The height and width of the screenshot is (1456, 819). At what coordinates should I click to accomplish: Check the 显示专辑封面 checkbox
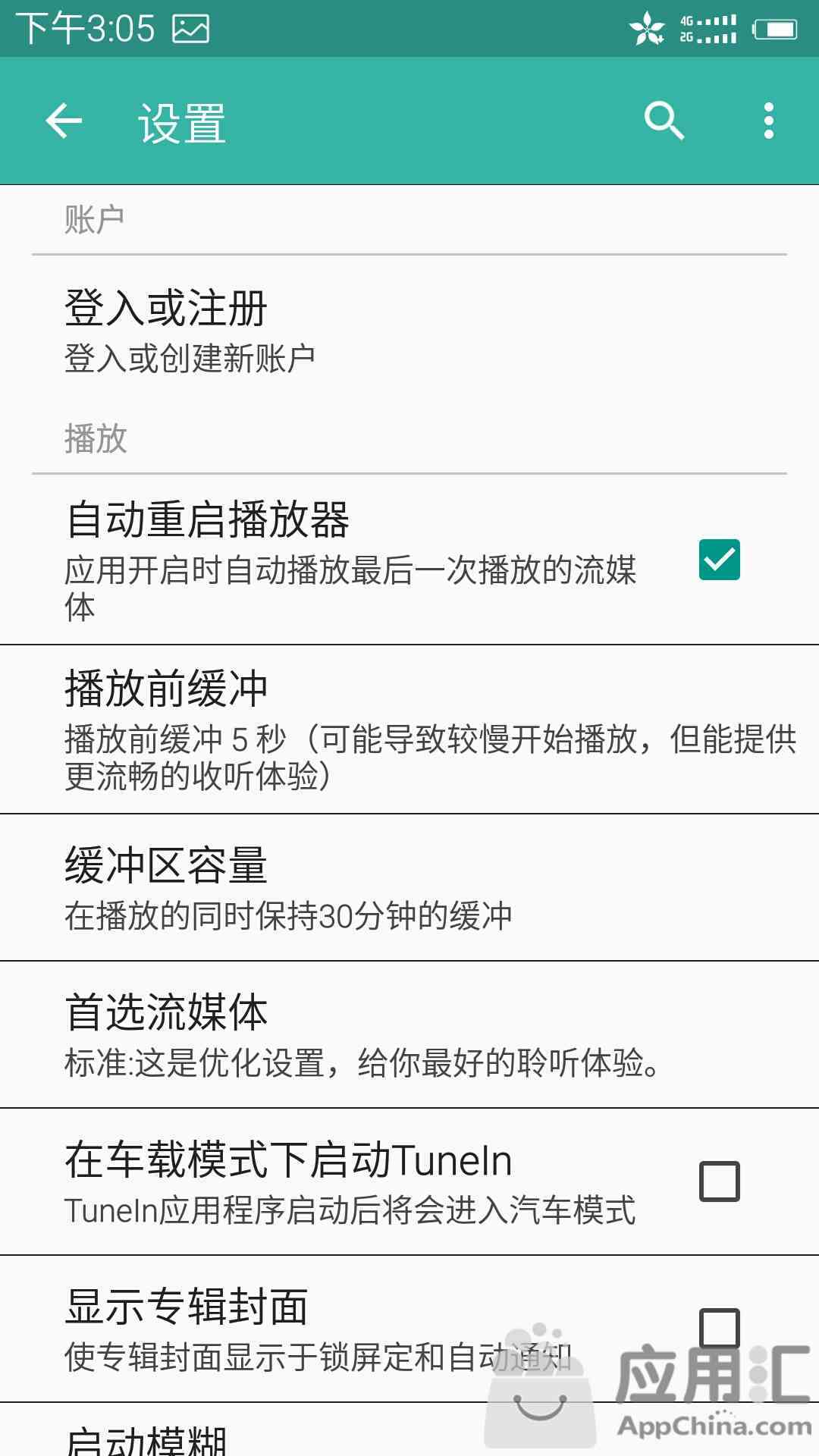(x=719, y=1329)
